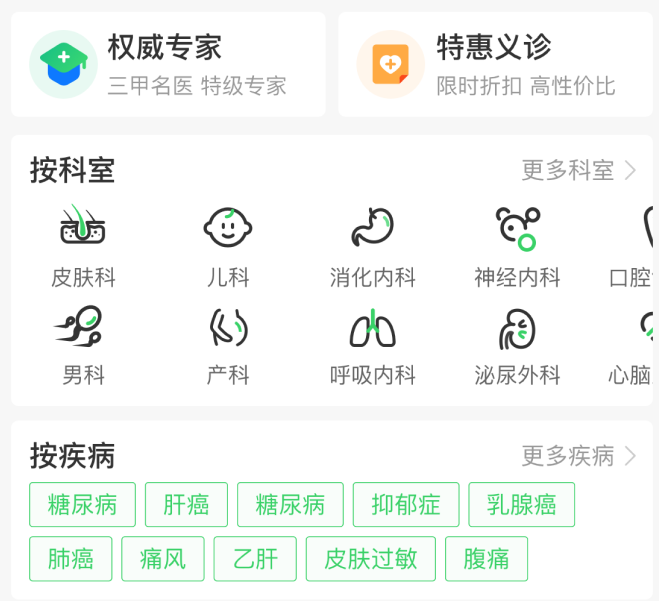Viewport: 659px width, 601px height.
Task: Open the 腹痛 chip
Action: [x=486, y=559]
